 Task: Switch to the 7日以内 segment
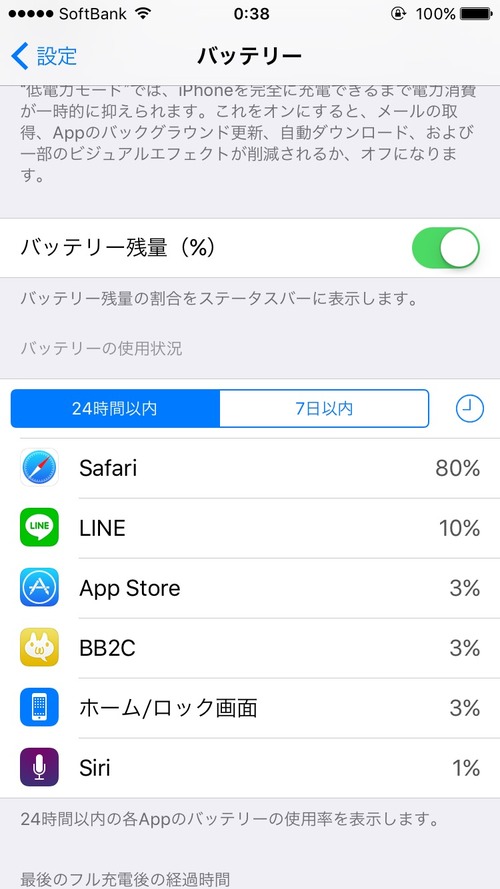(x=324, y=408)
